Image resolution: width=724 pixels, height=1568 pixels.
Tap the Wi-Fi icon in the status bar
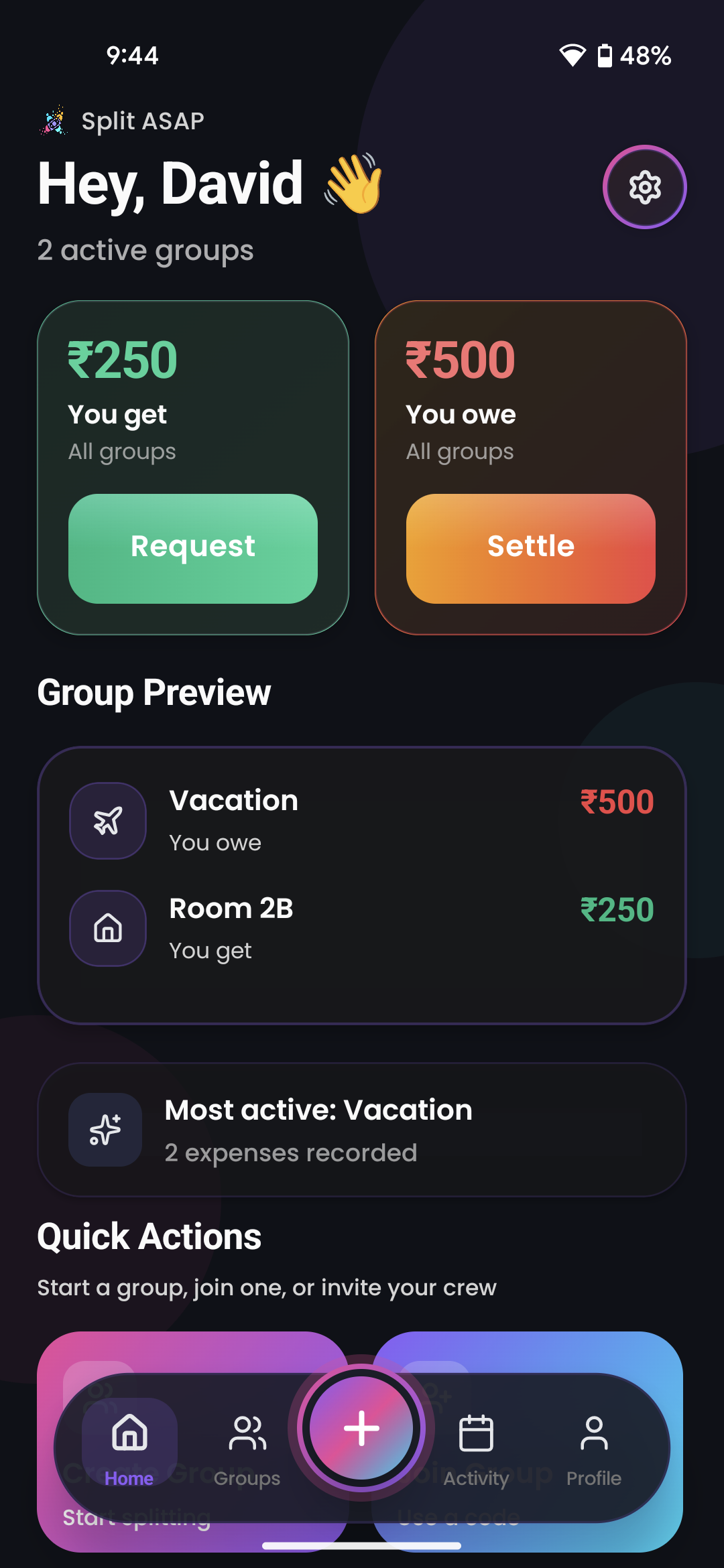tap(572, 56)
